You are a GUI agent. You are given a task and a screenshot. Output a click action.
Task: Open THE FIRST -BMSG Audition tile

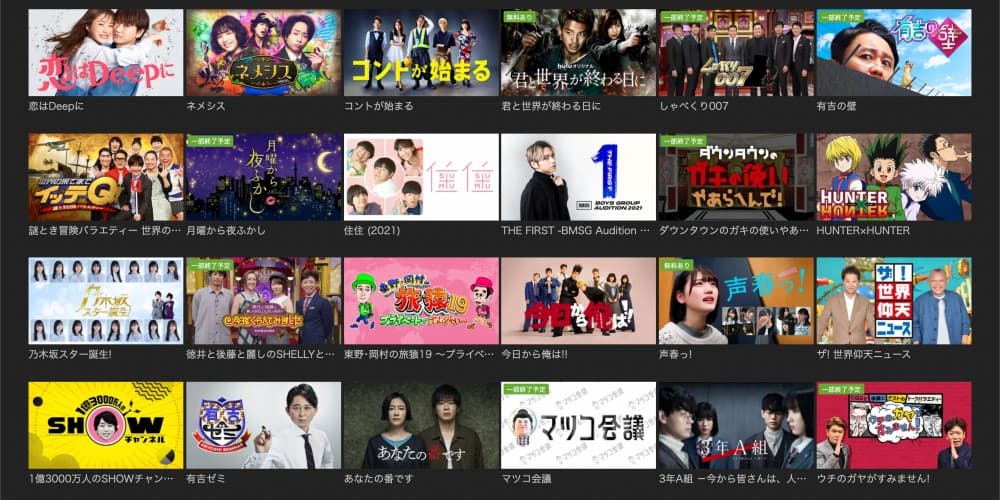(x=578, y=177)
